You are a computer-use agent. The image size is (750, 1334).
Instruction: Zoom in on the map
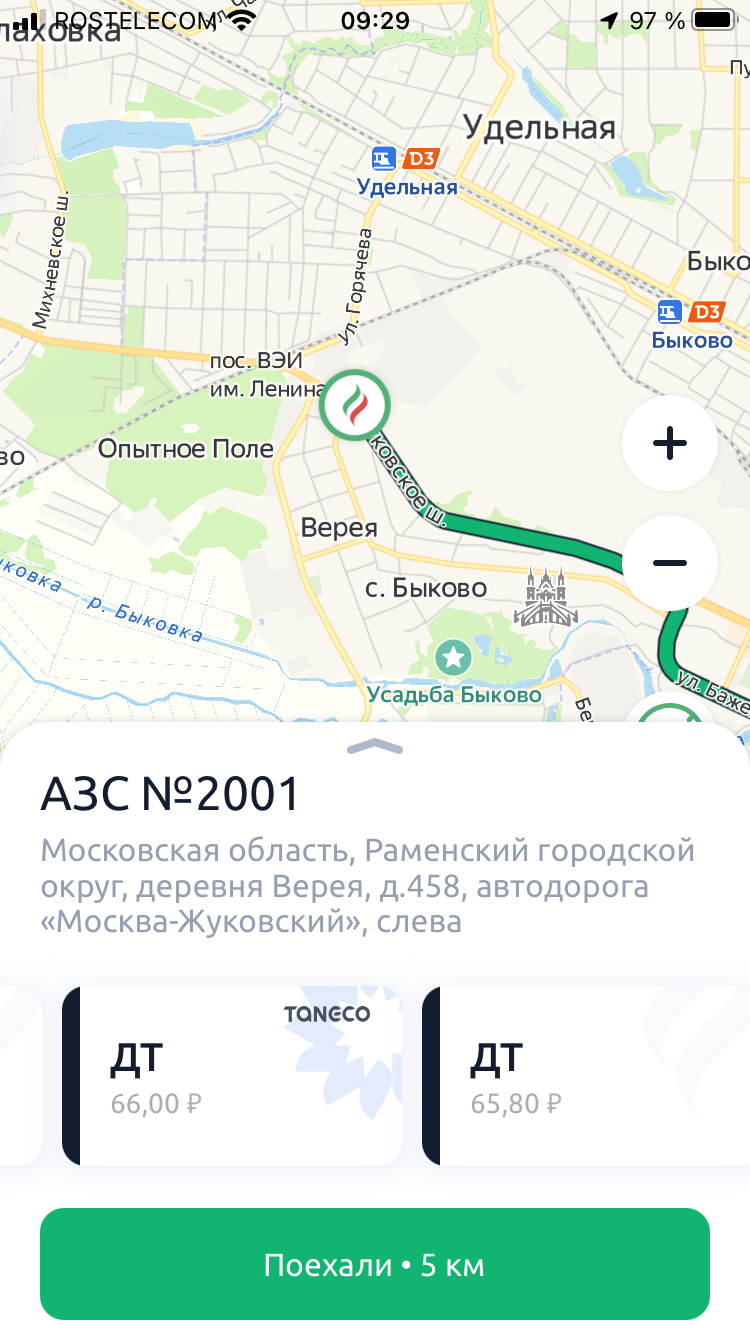pyautogui.click(x=669, y=443)
